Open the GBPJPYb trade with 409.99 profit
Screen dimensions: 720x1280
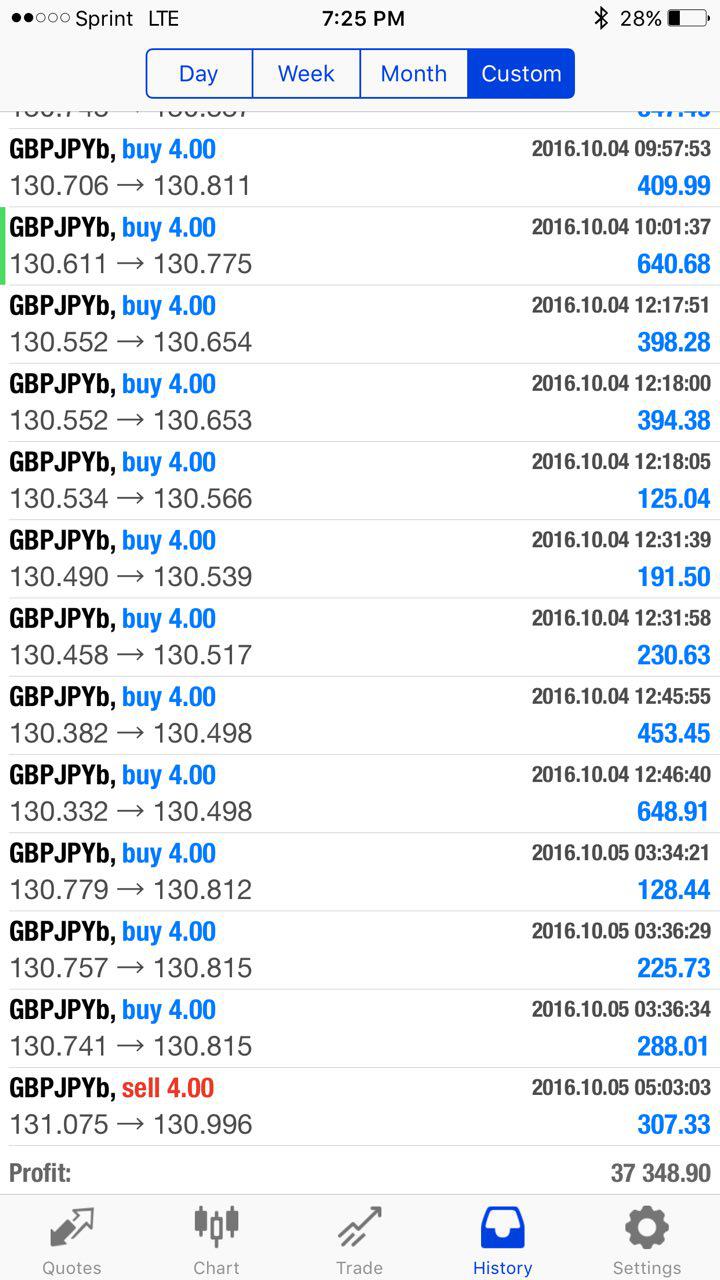360,168
